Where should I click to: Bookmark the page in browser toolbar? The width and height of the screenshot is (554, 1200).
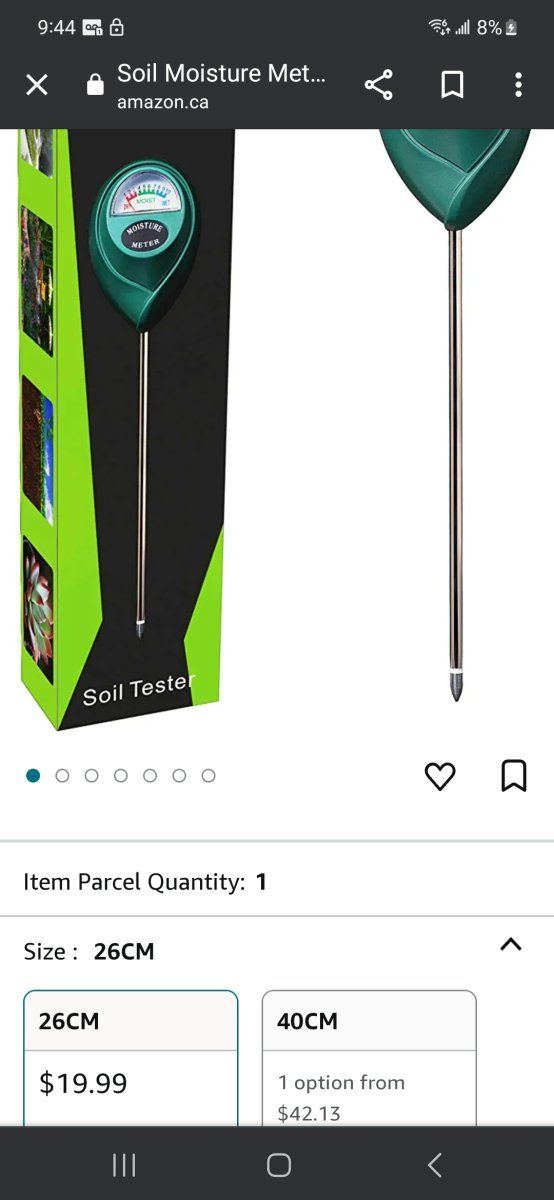click(452, 85)
